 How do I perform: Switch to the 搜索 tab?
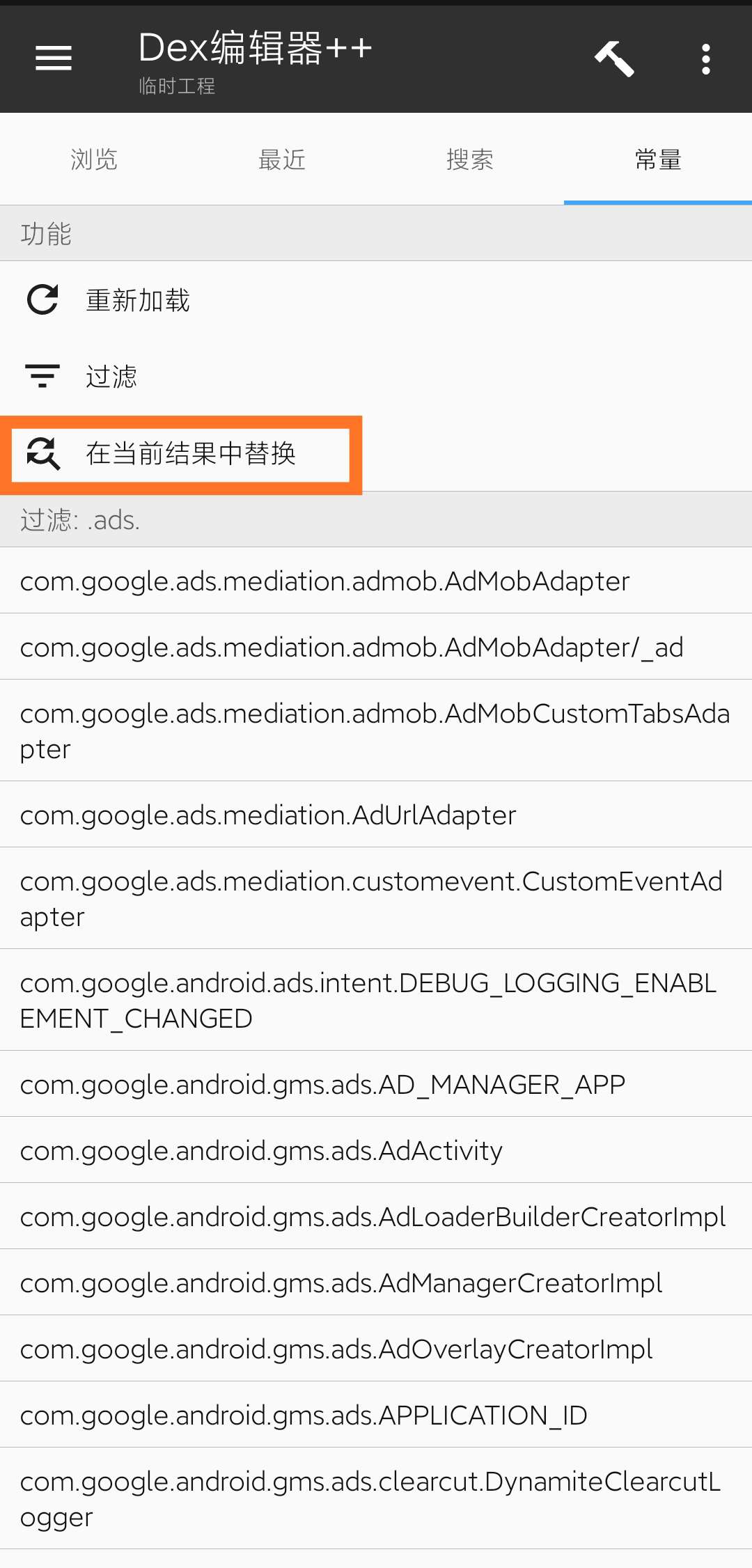470,159
